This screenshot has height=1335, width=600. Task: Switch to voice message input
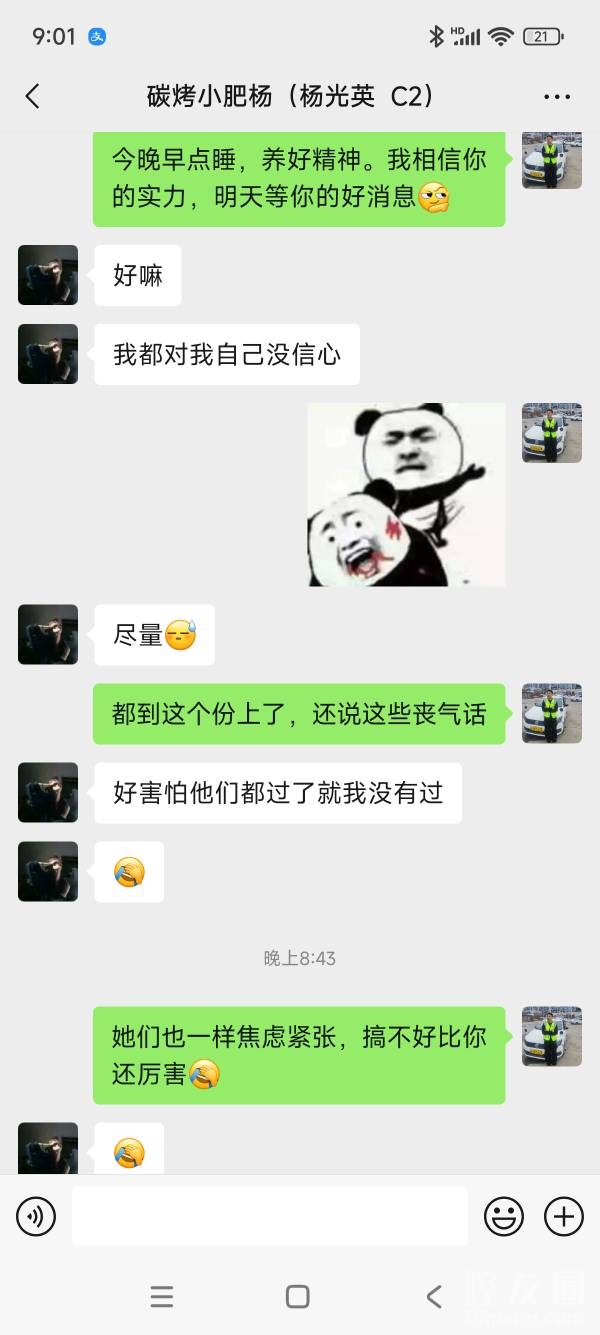[36, 1216]
